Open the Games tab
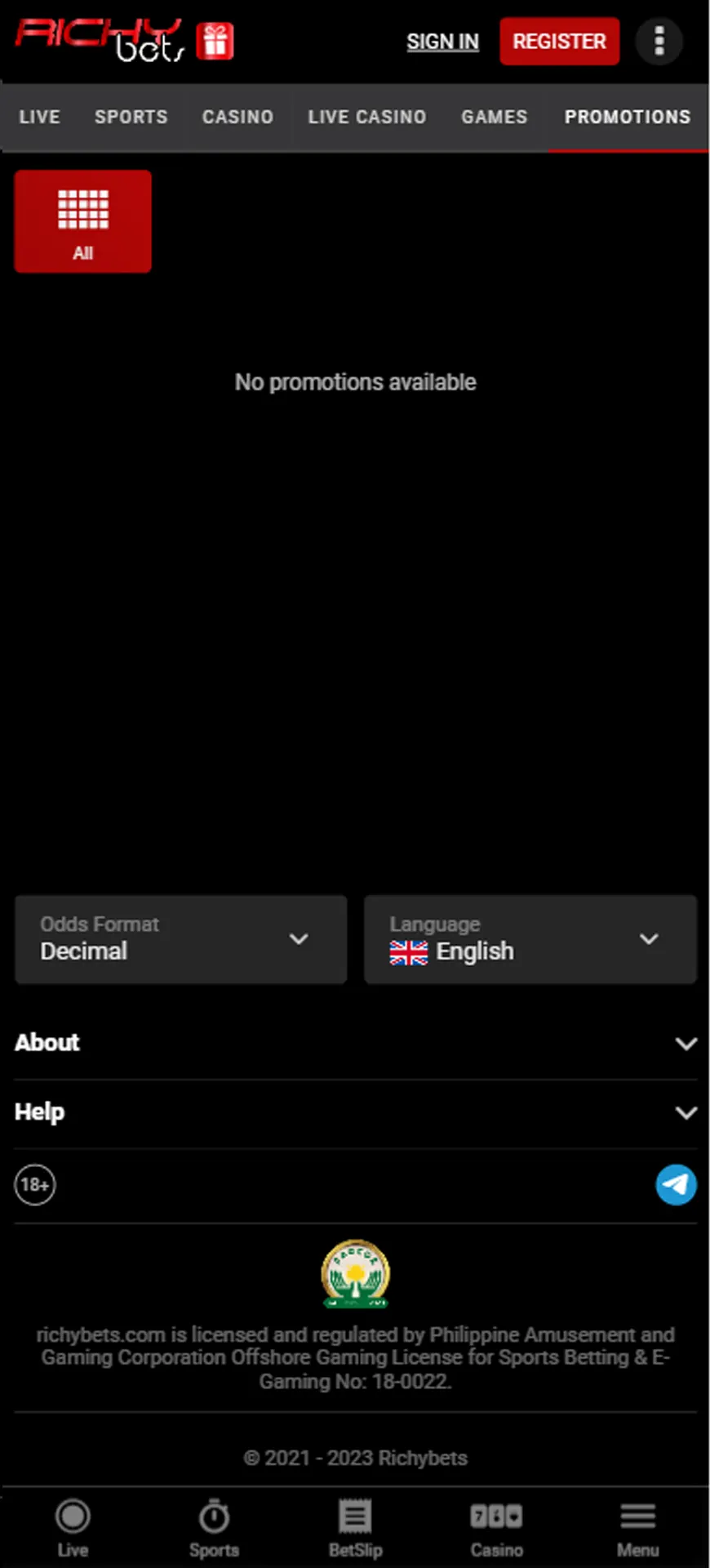The image size is (710, 1568). click(x=495, y=117)
